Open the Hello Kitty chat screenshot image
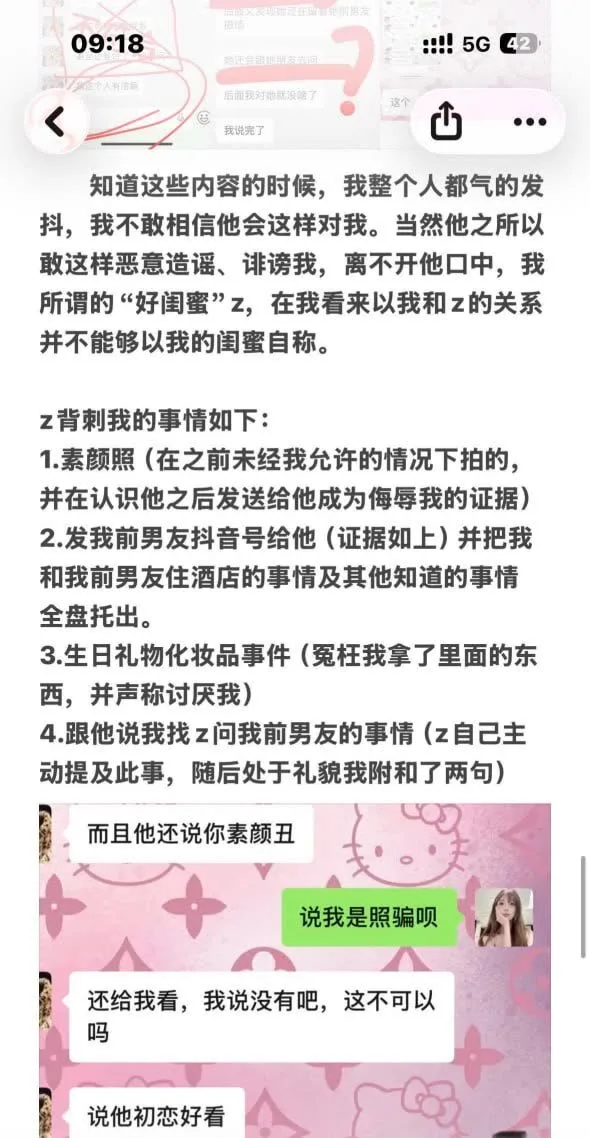Viewport: 590px width, 1138px height. pyautogui.click(x=295, y=970)
